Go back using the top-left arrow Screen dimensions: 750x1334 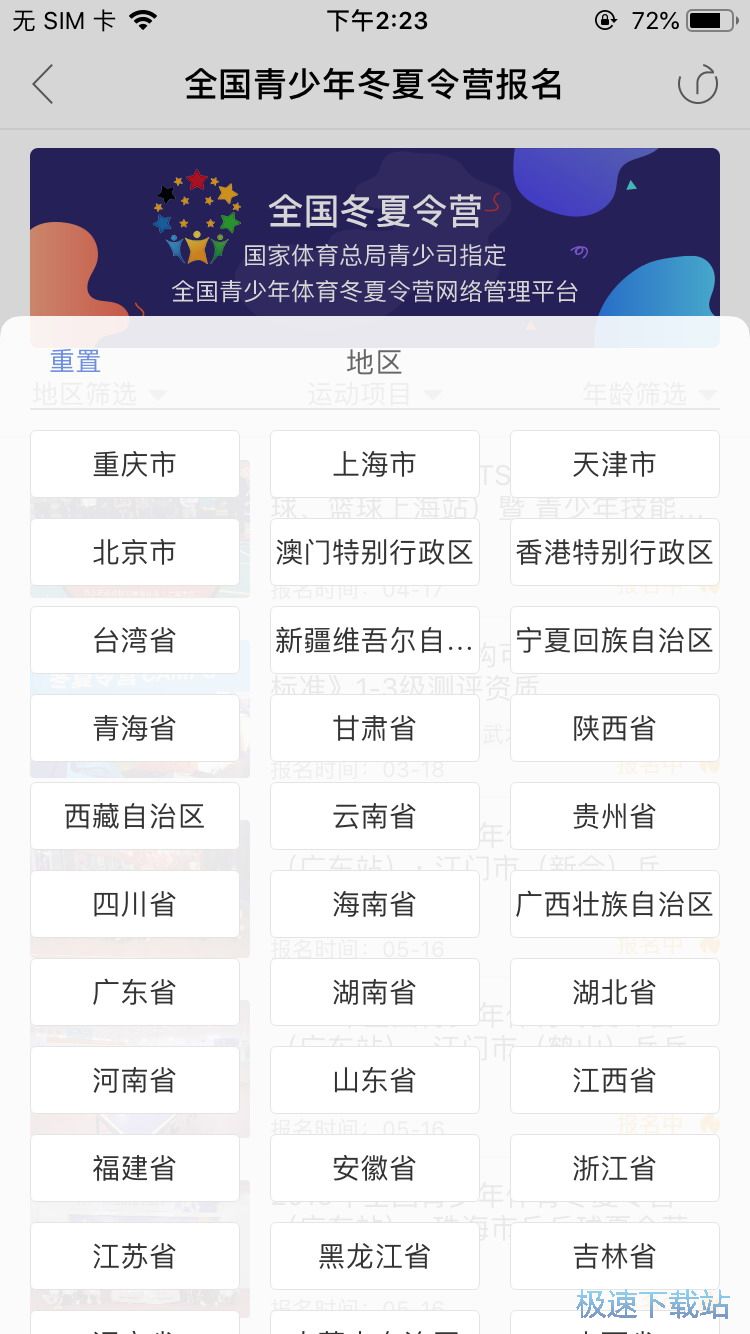click(42, 85)
